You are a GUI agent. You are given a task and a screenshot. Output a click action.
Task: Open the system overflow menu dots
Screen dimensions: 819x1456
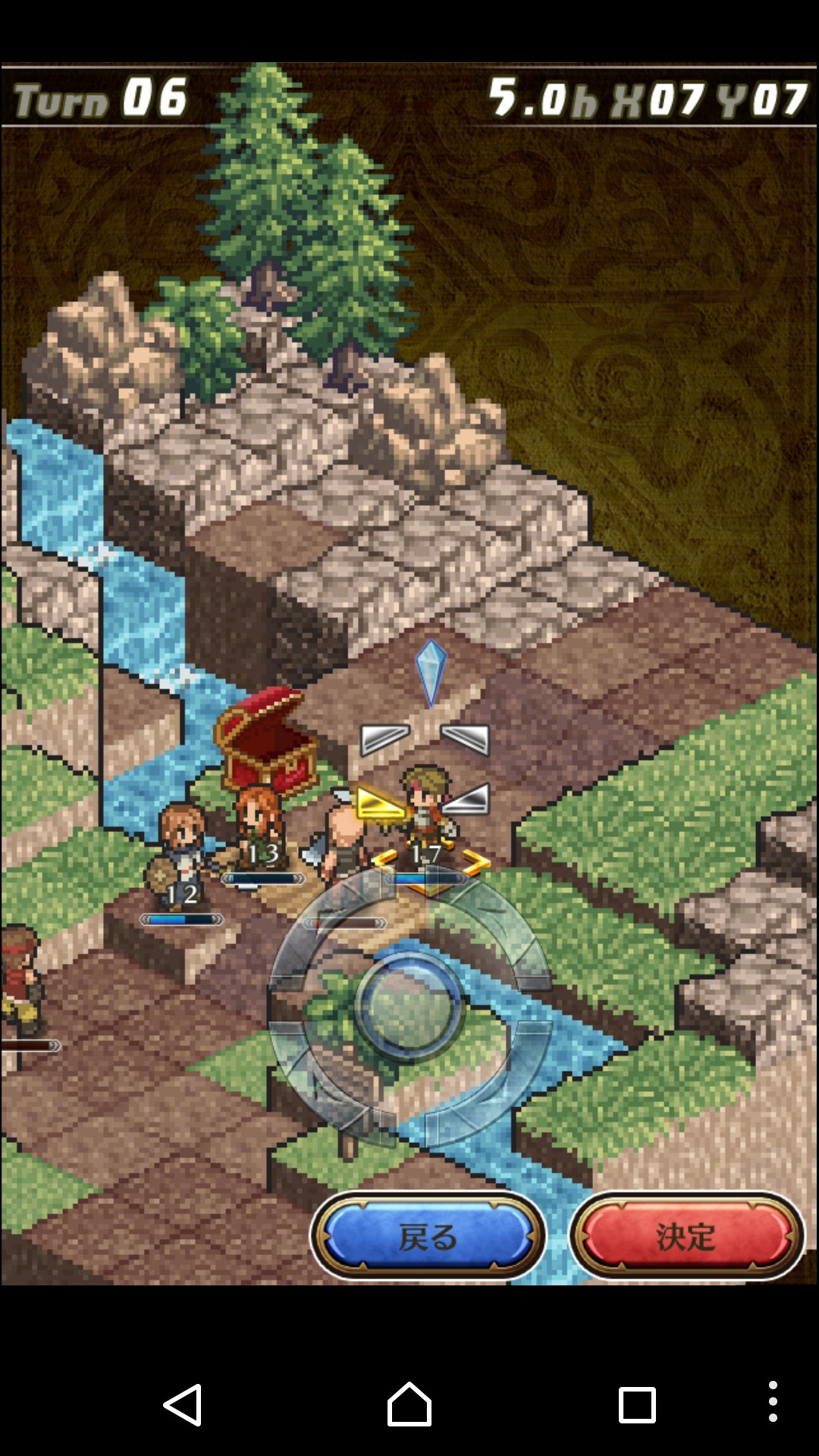773,1401
